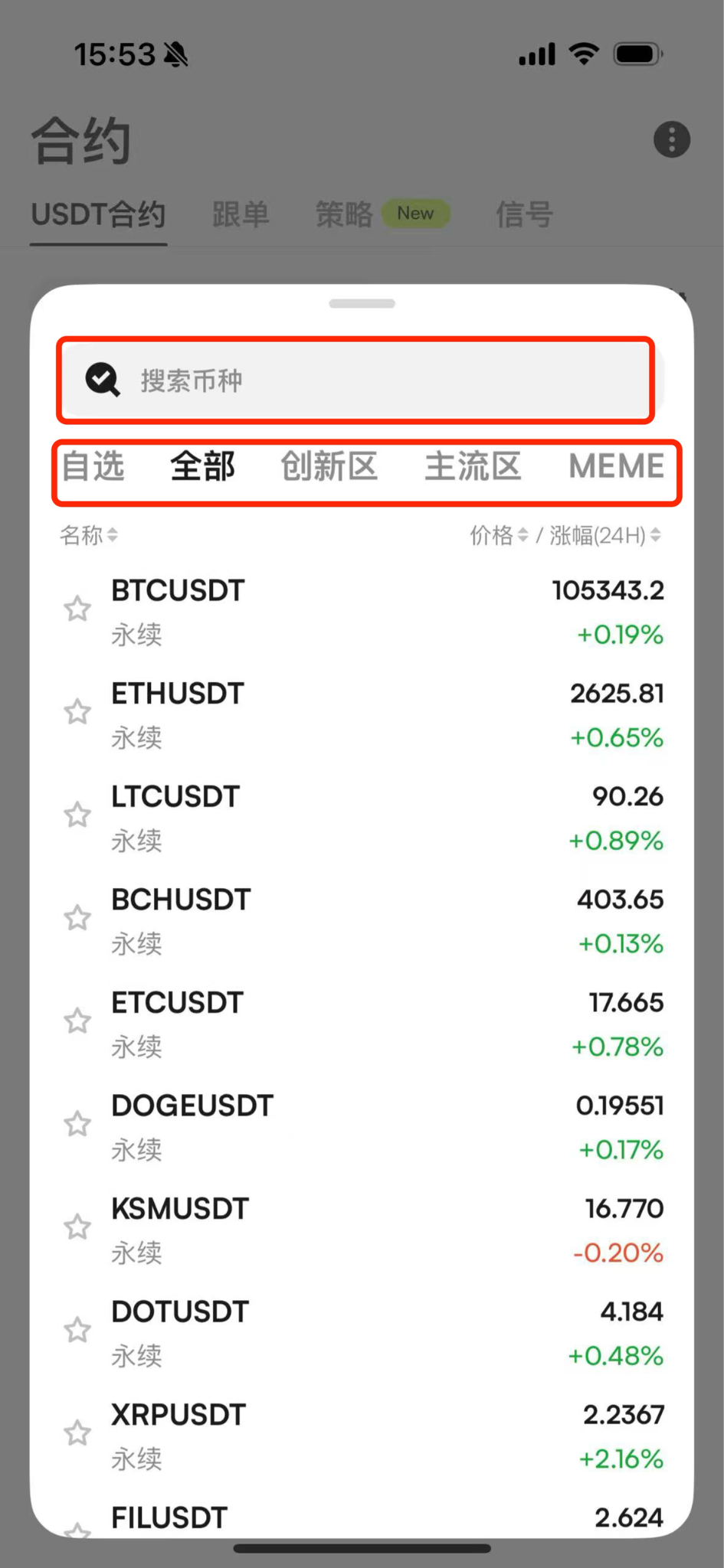This screenshot has width=724, height=1568.
Task: Open the ETCUSDT contract
Action: pos(362,1024)
